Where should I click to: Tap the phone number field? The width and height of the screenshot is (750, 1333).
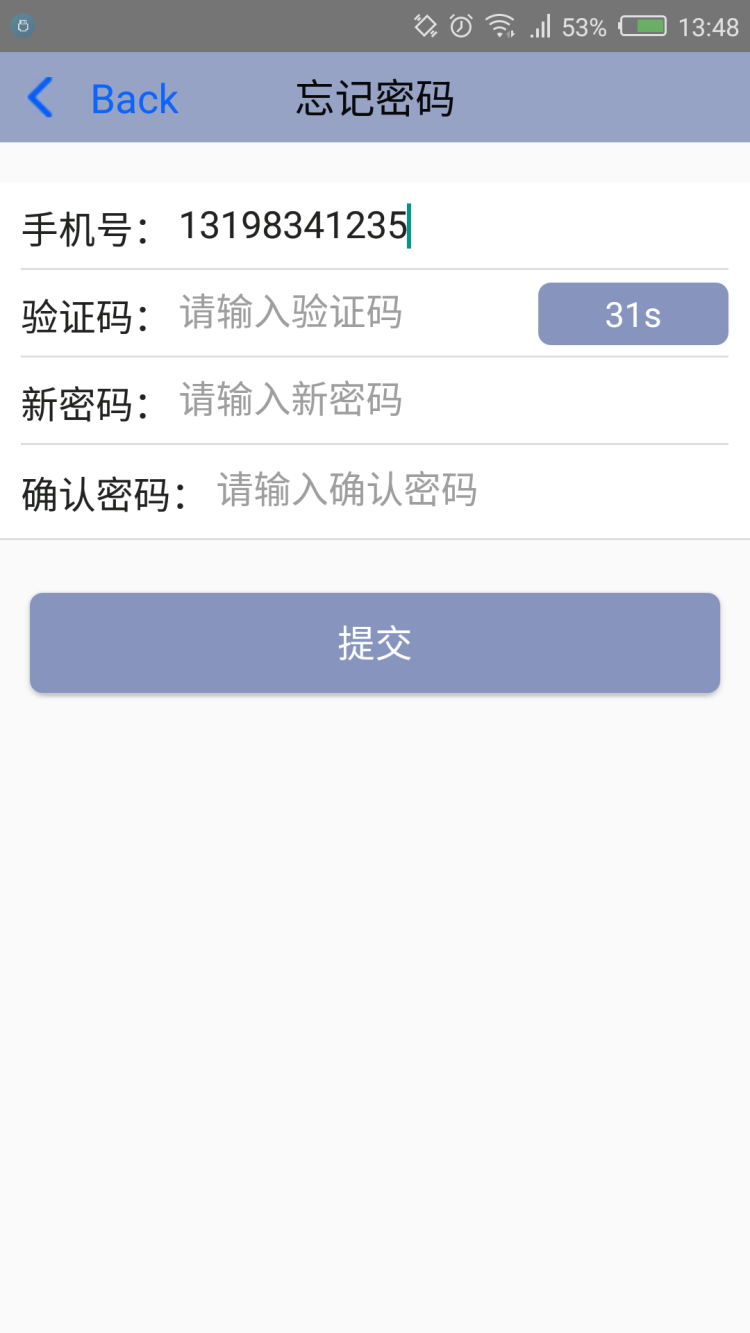[453, 226]
